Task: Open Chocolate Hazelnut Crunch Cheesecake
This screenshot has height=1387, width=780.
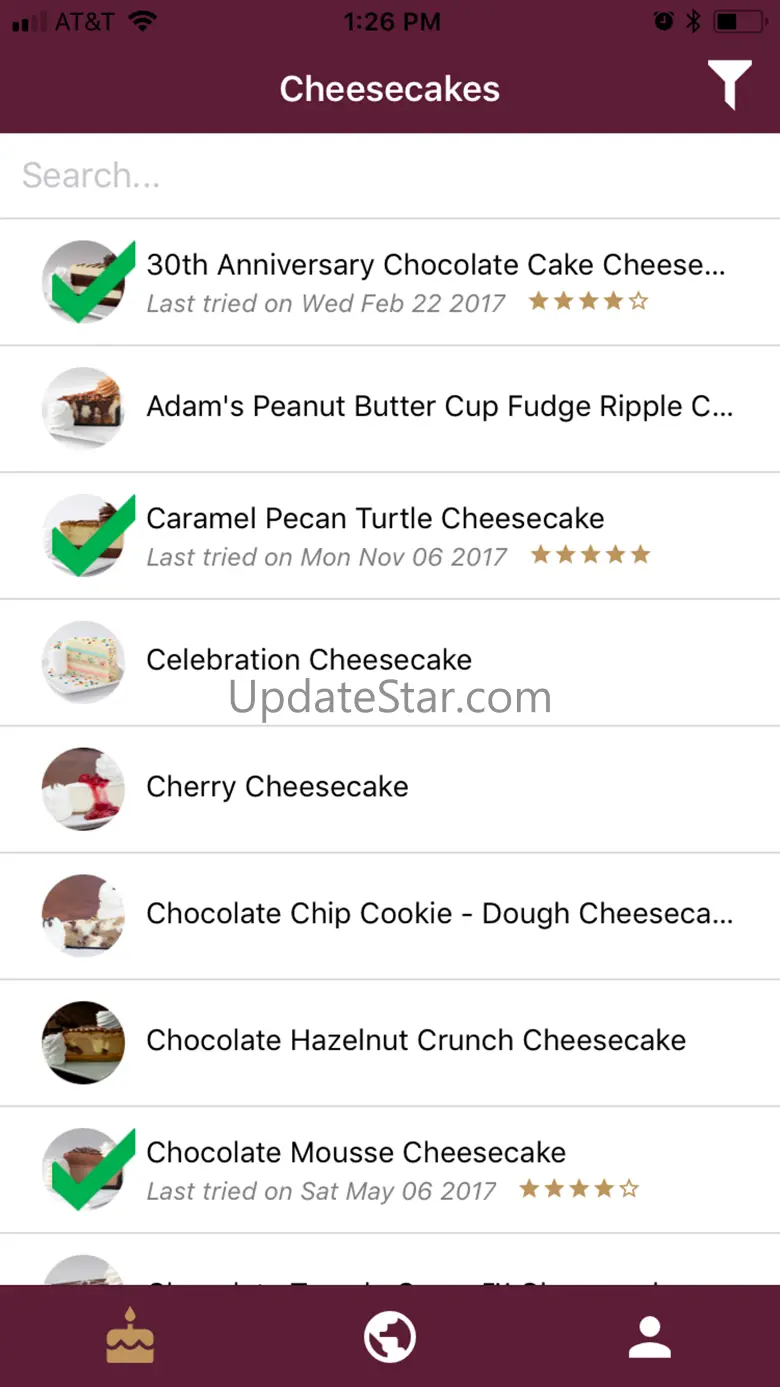Action: 416,1040
